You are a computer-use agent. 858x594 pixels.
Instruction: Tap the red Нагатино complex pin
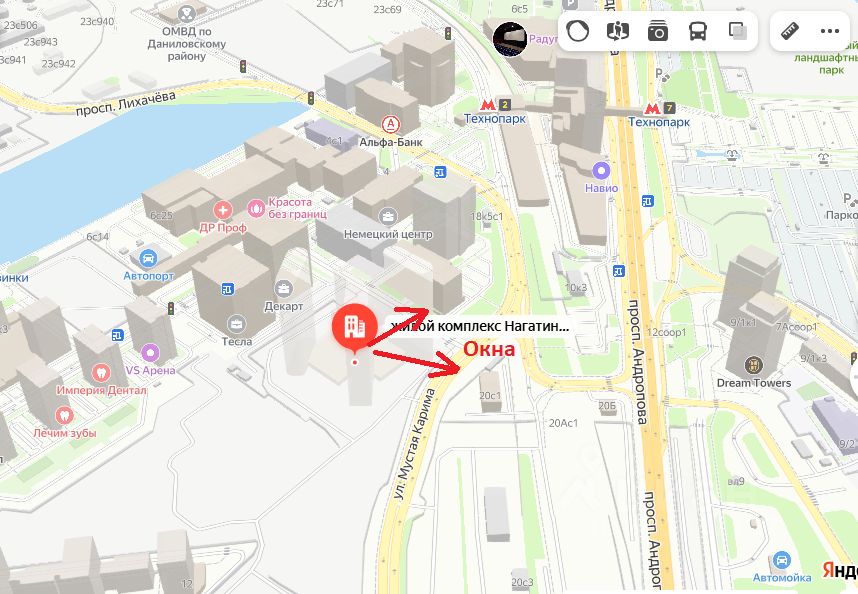point(353,326)
